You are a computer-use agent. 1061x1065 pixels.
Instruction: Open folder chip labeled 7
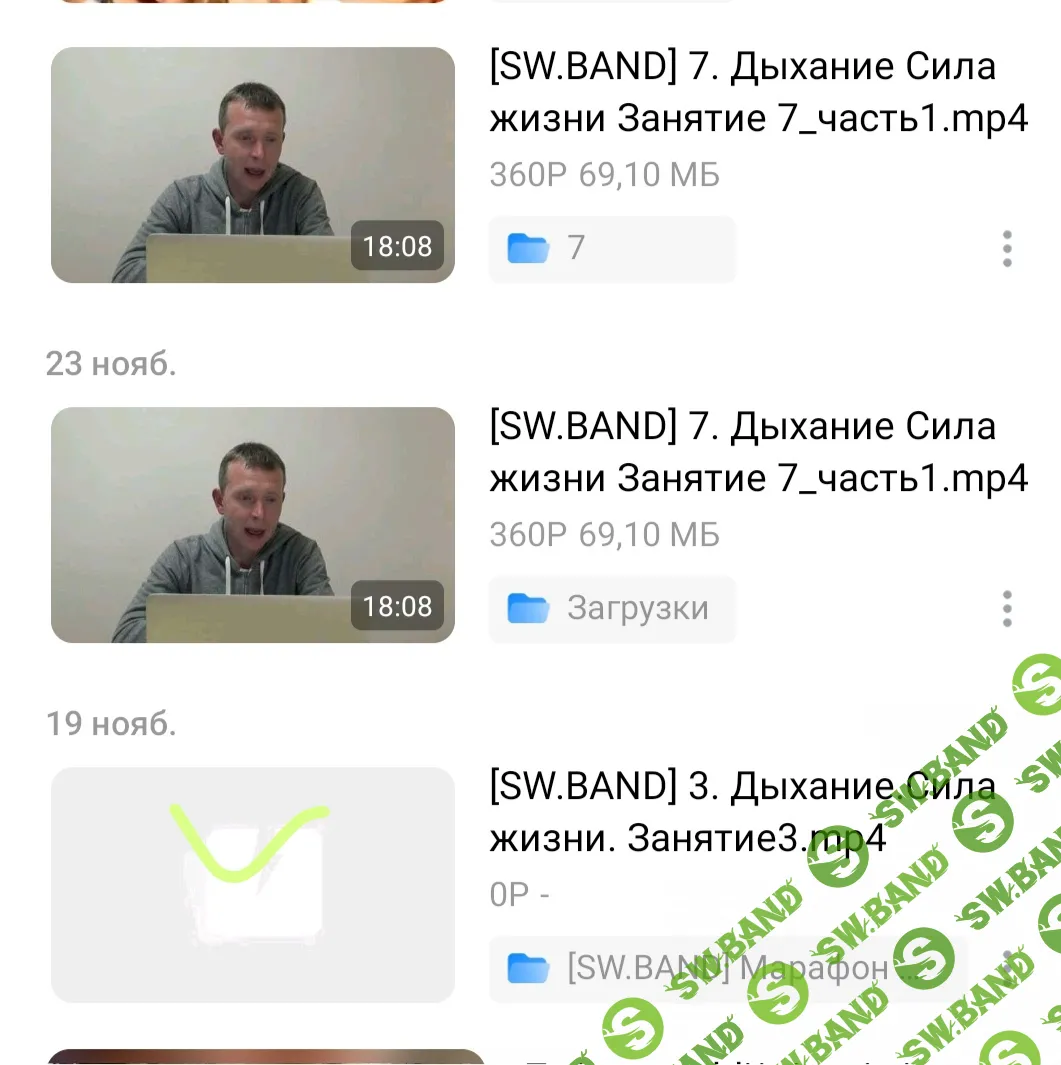[x=611, y=248]
